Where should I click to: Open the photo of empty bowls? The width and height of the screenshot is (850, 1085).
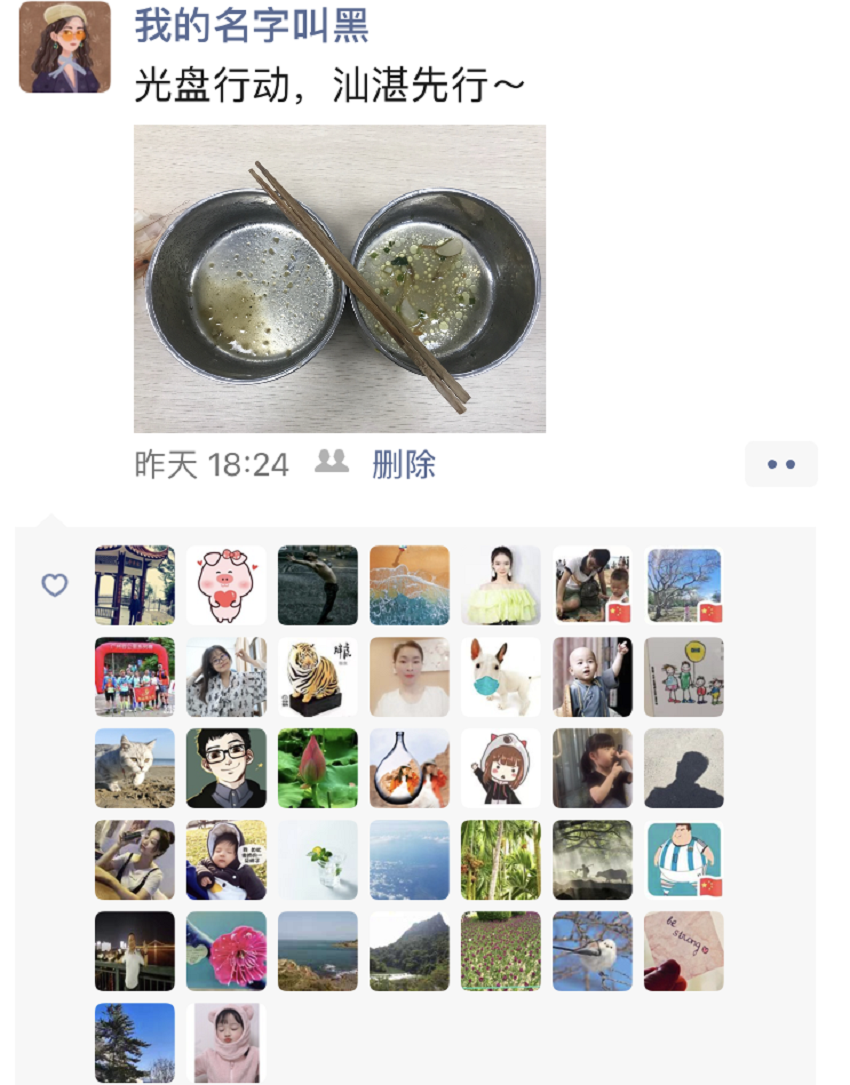click(x=340, y=278)
